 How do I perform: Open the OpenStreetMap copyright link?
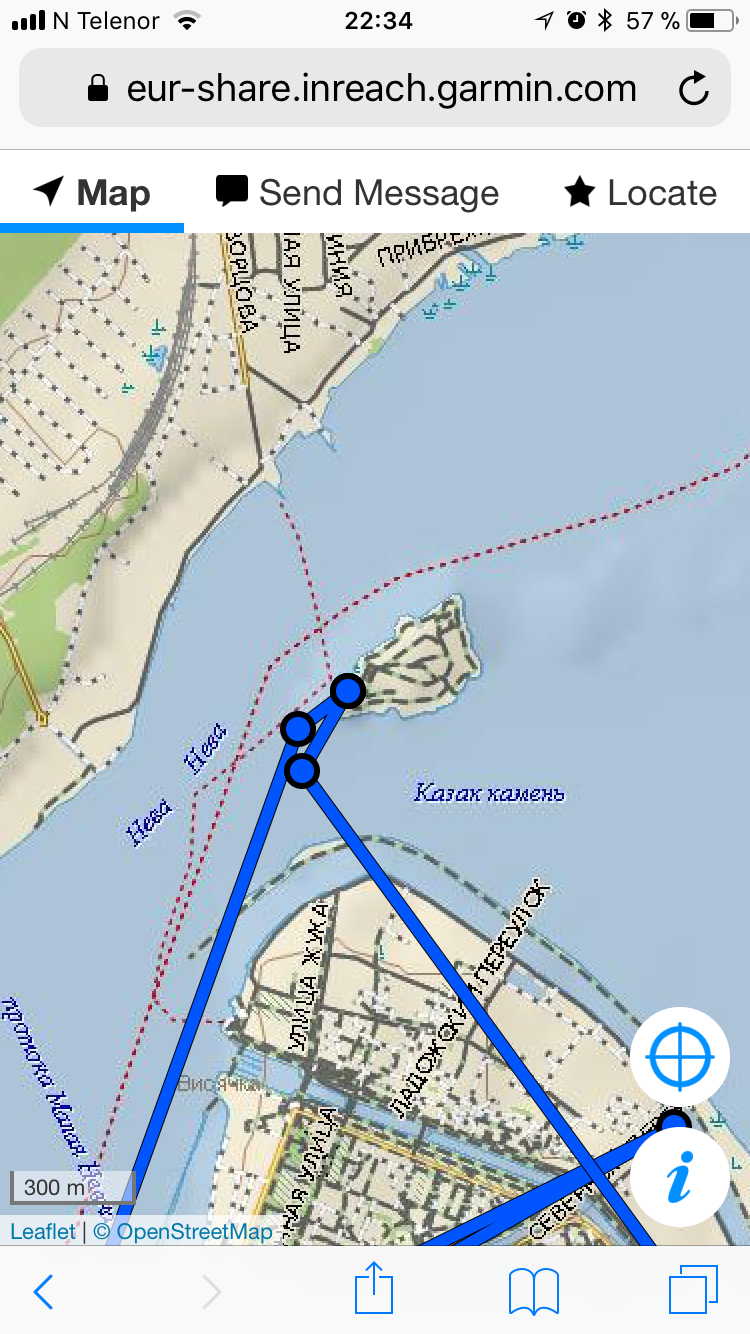point(194,1232)
